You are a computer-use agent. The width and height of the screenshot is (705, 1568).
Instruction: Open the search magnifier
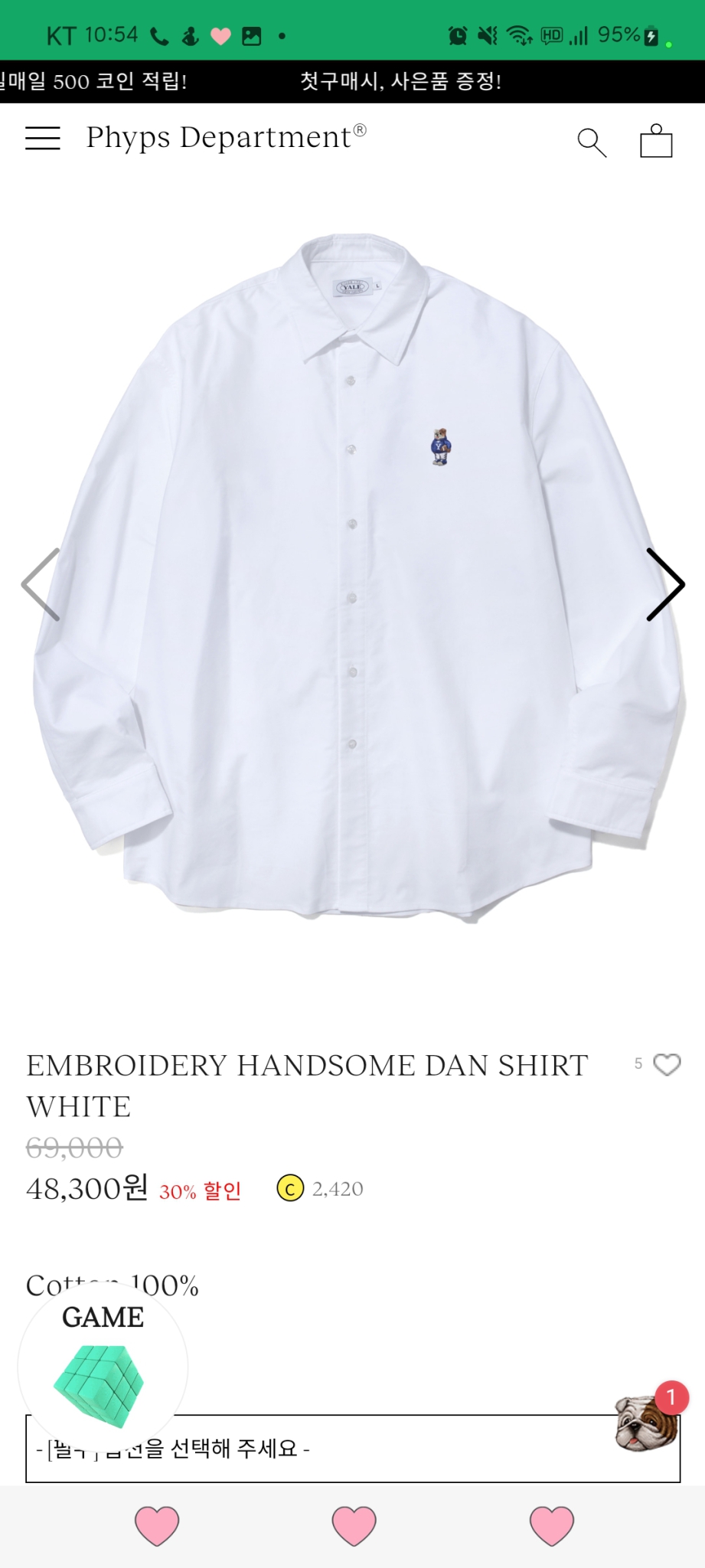pos(591,142)
